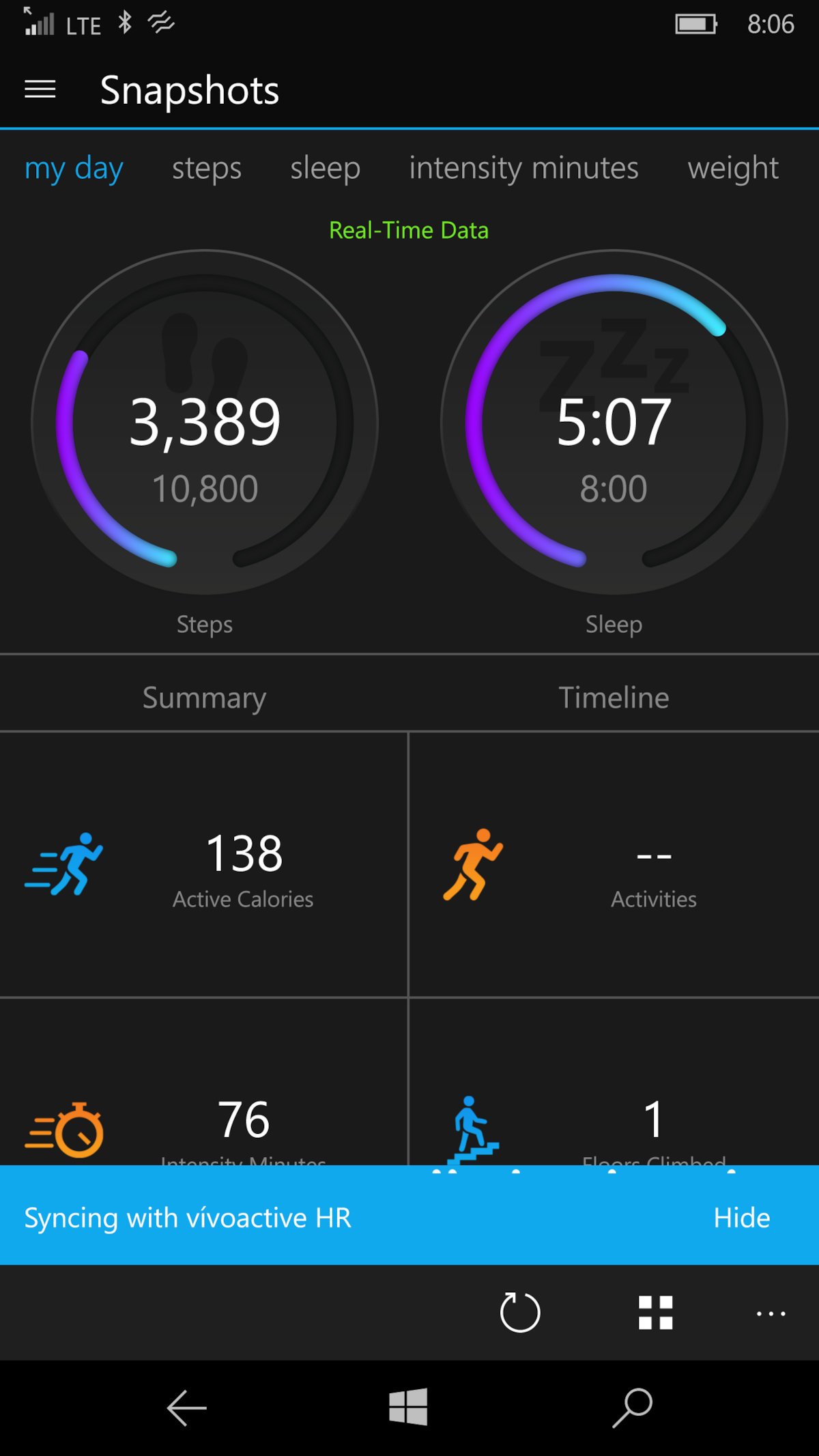Select the weight tab
Viewport: 819px width, 1456px height.
pyautogui.click(x=733, y=168)
